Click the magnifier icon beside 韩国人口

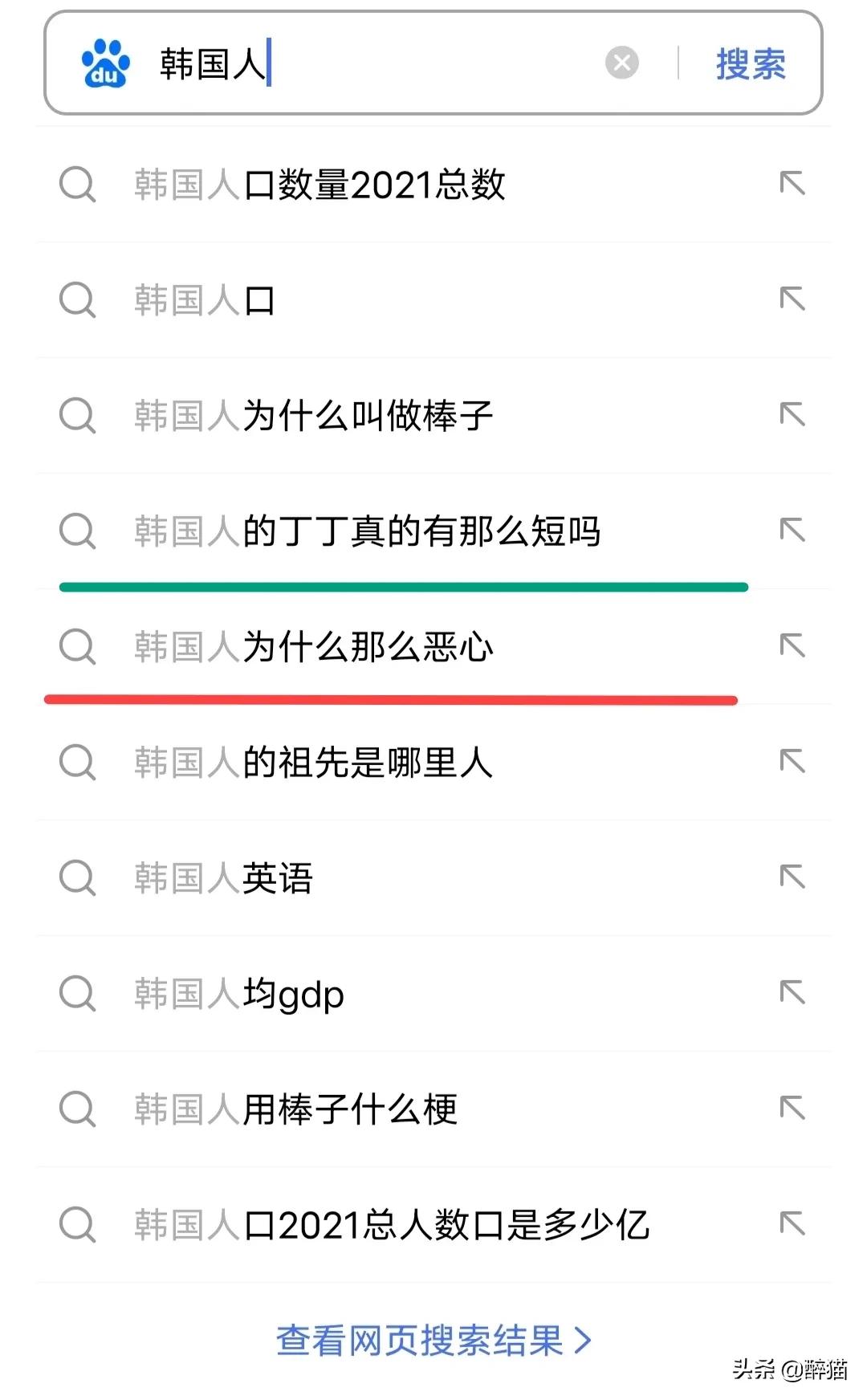click(77, 301)
